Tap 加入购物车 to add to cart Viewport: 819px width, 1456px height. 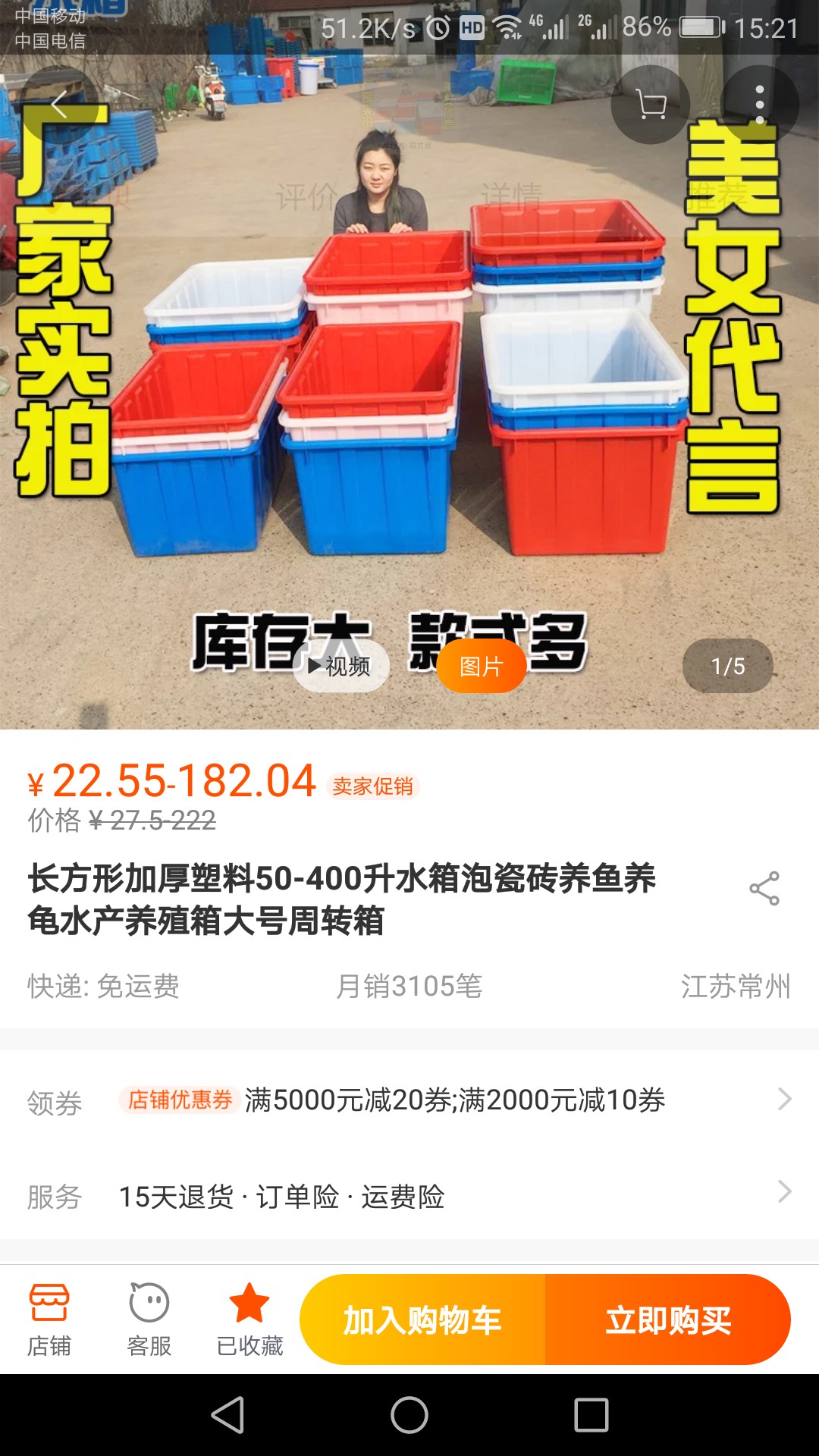tap(423, 1320)
